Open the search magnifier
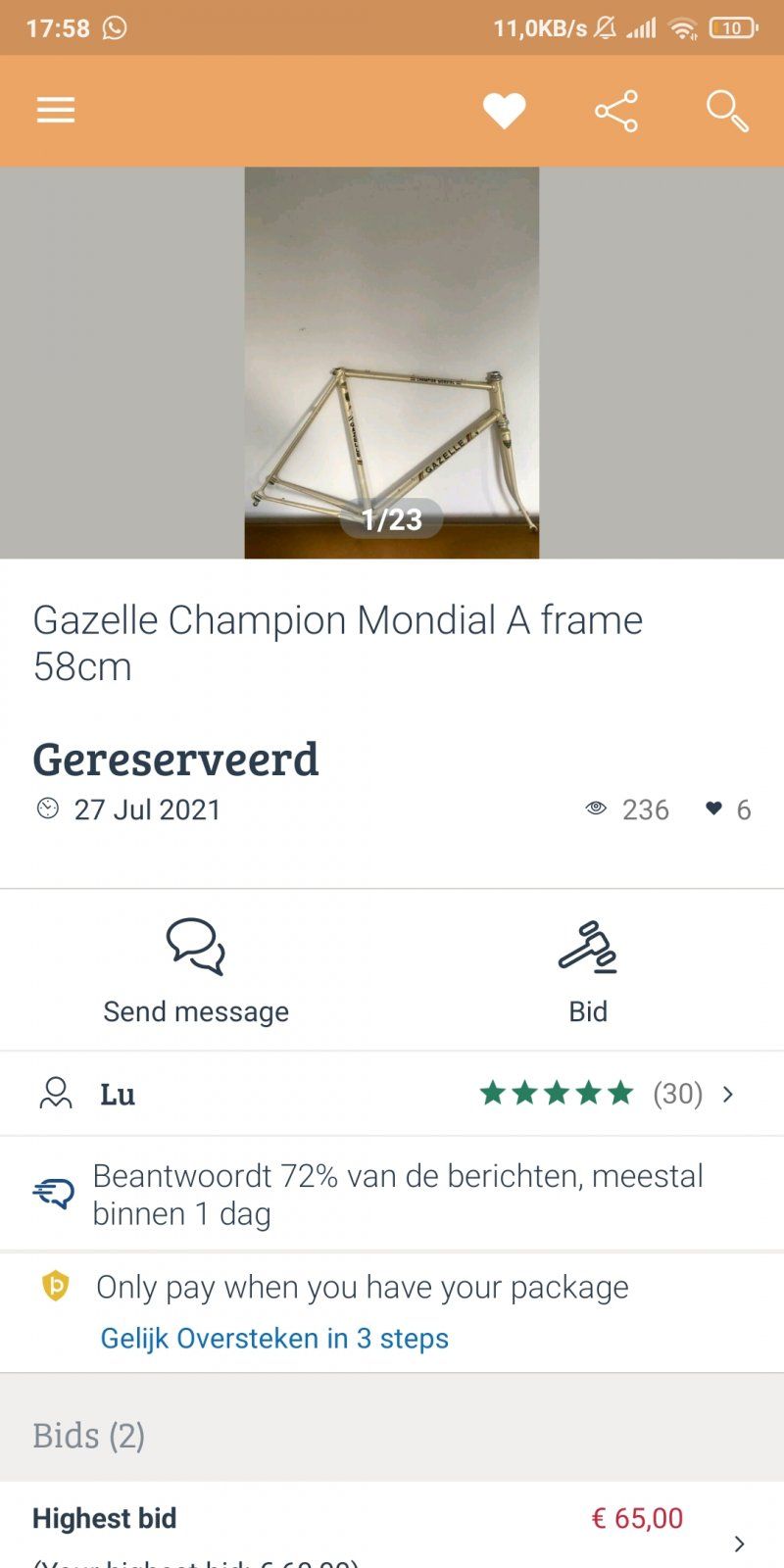Image resolution: width=784 pixels, height=1568 pixels. click(x=727, y=111)
